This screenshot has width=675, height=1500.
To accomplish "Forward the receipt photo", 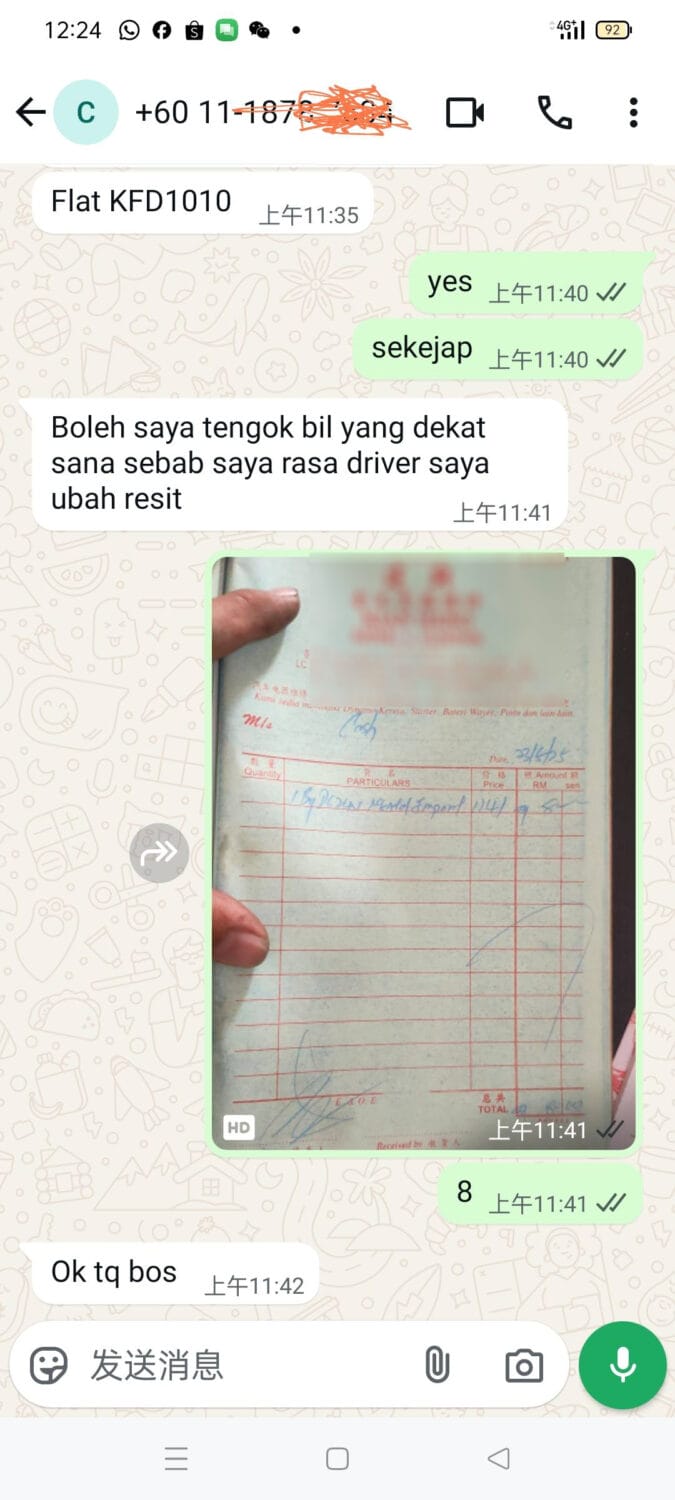I will tap(159, 852).
